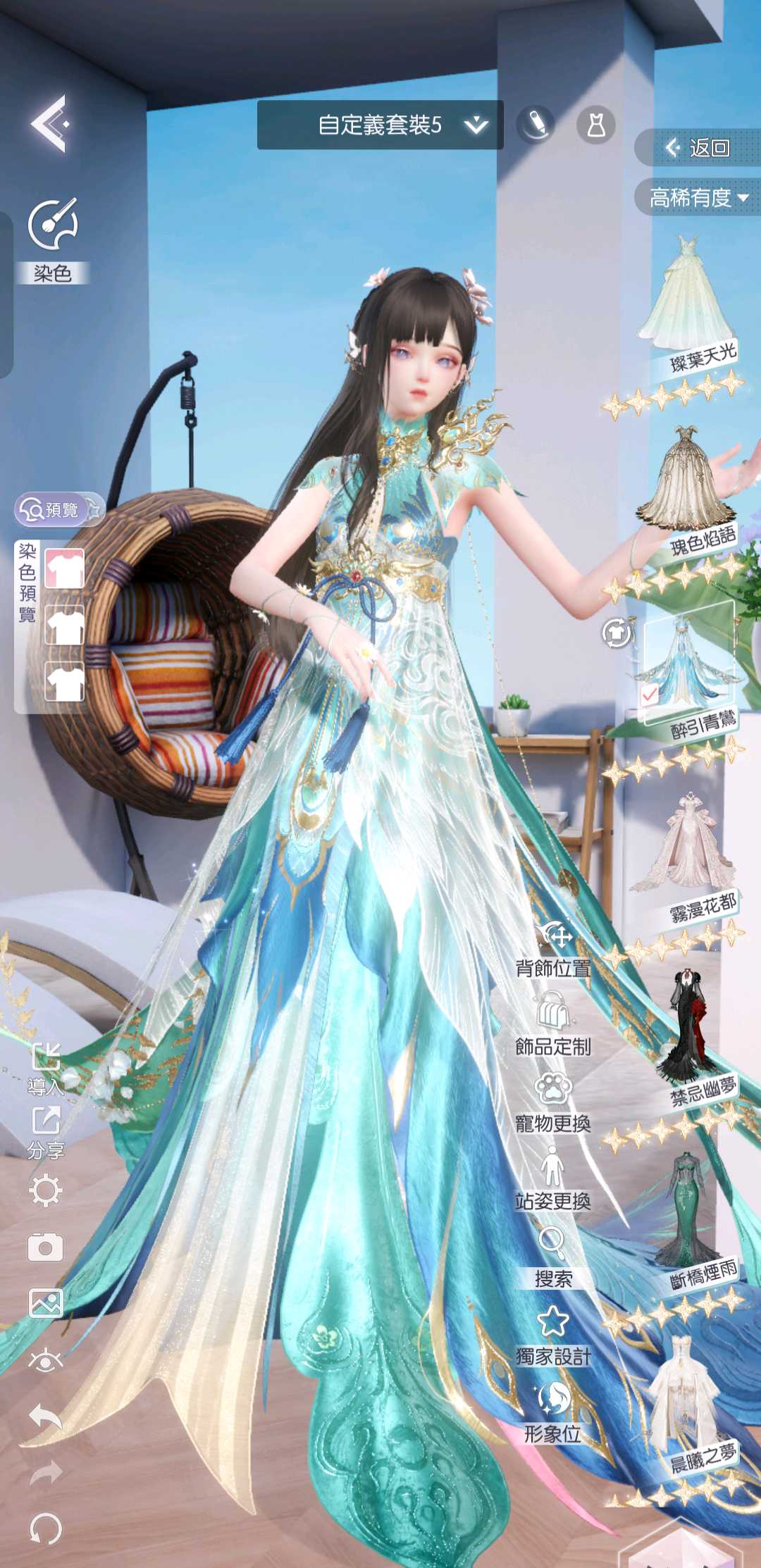This screenshot has height=1568, width=761.
Task: Open the gear settings icon
Action: 46,1190
